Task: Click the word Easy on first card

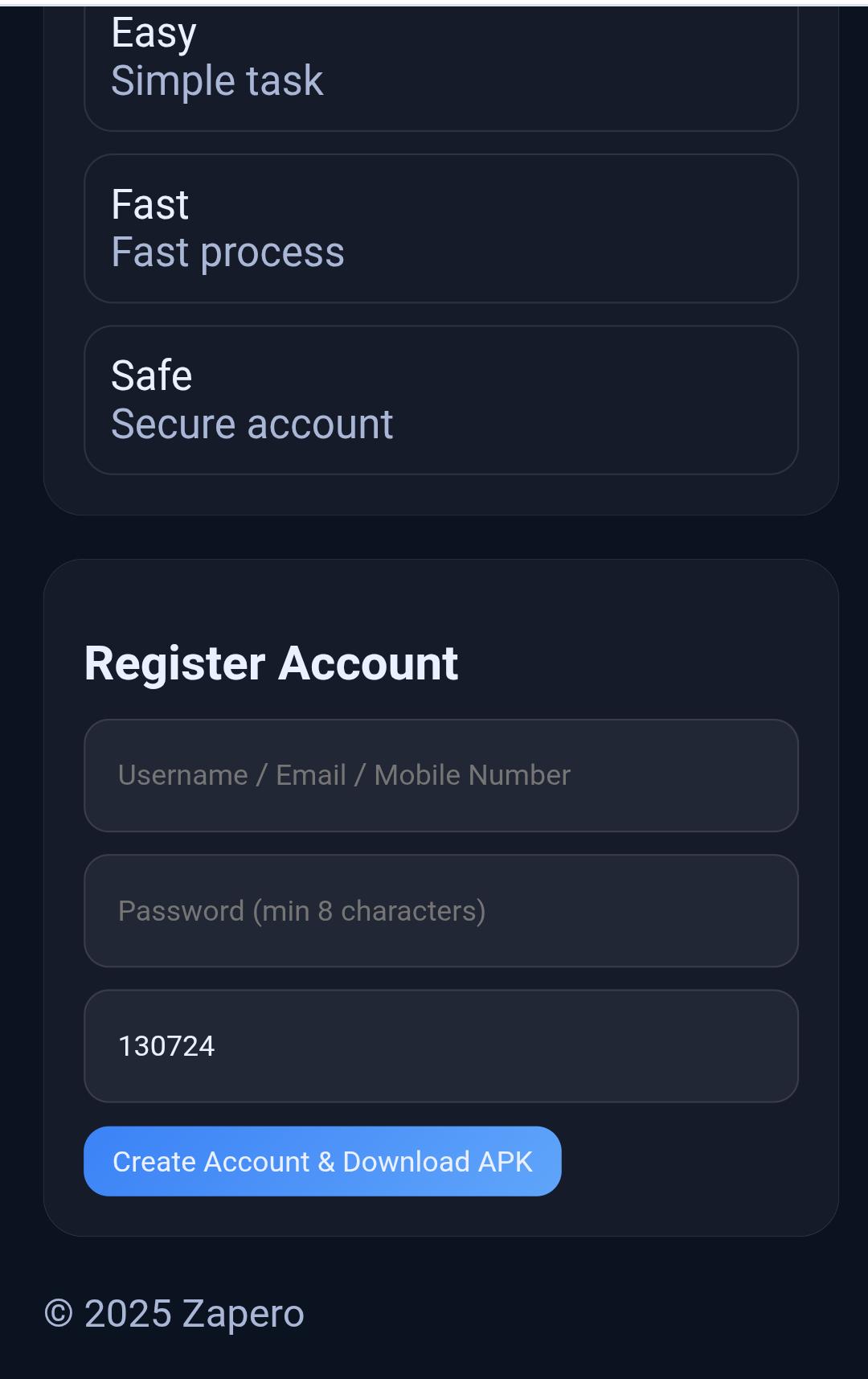Action: point(151,32)
